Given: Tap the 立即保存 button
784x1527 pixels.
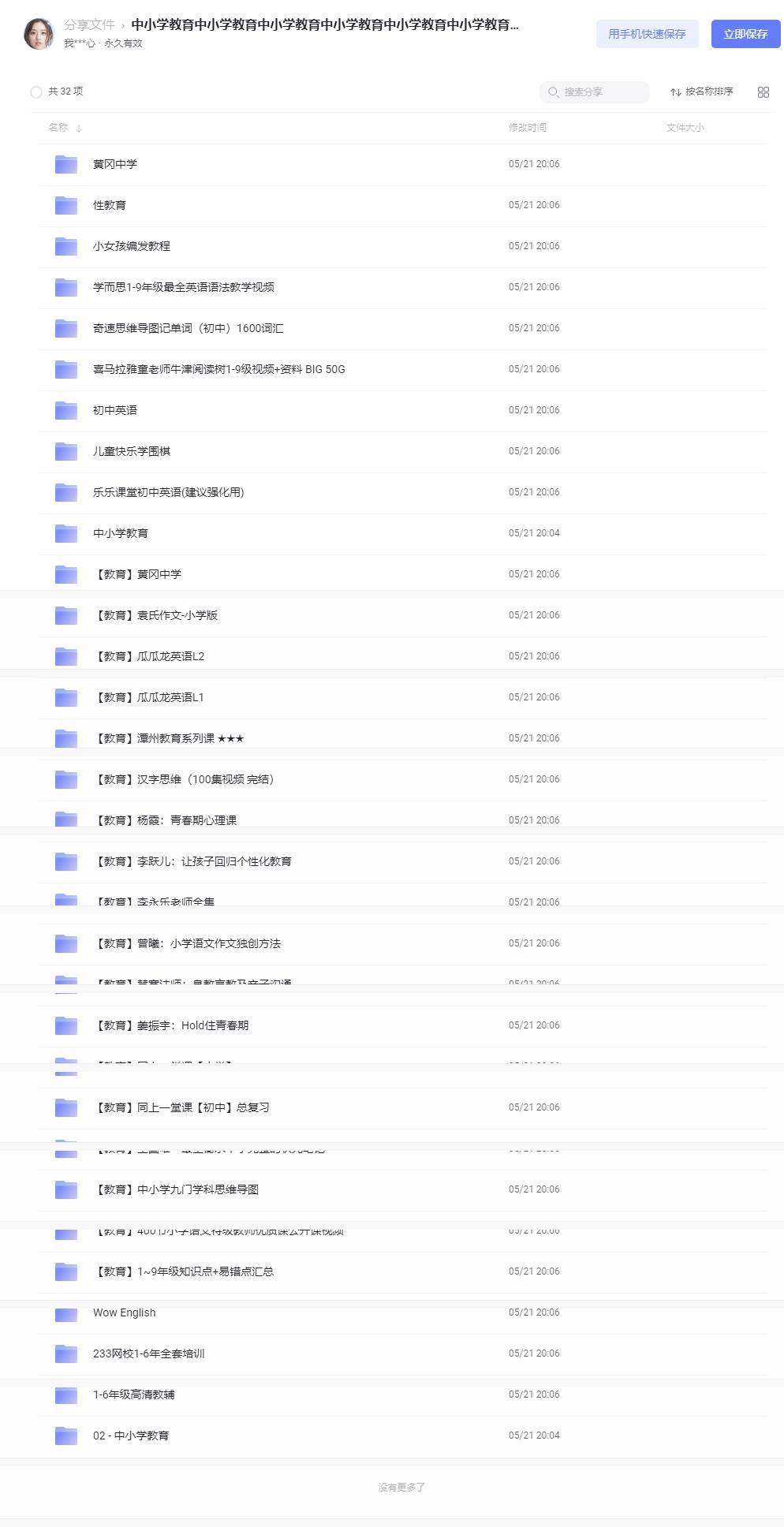Looking at the screenshot, I should pyautogui.click(x=745, y=34).
